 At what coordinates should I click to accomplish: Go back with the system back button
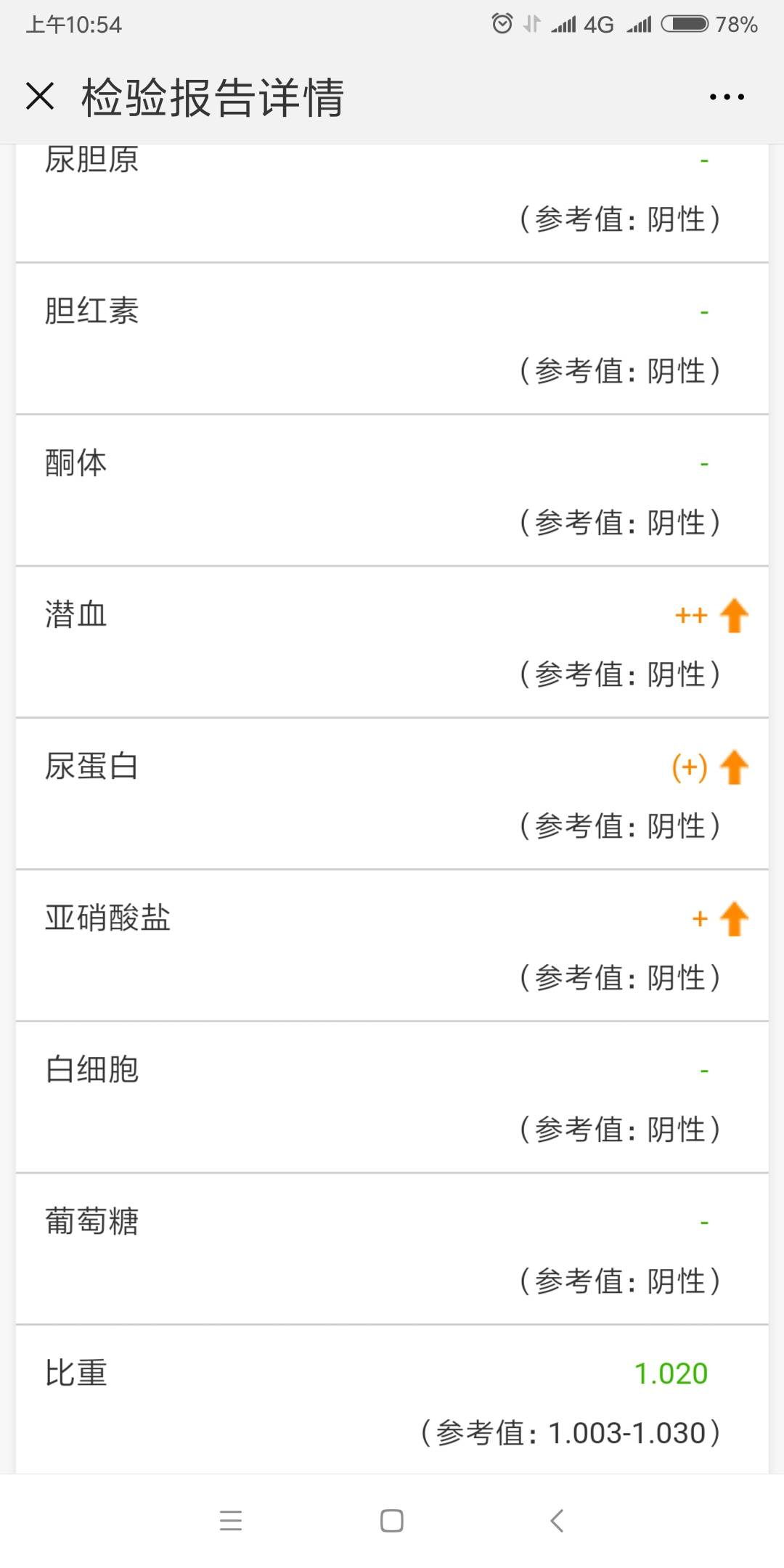557,1520
